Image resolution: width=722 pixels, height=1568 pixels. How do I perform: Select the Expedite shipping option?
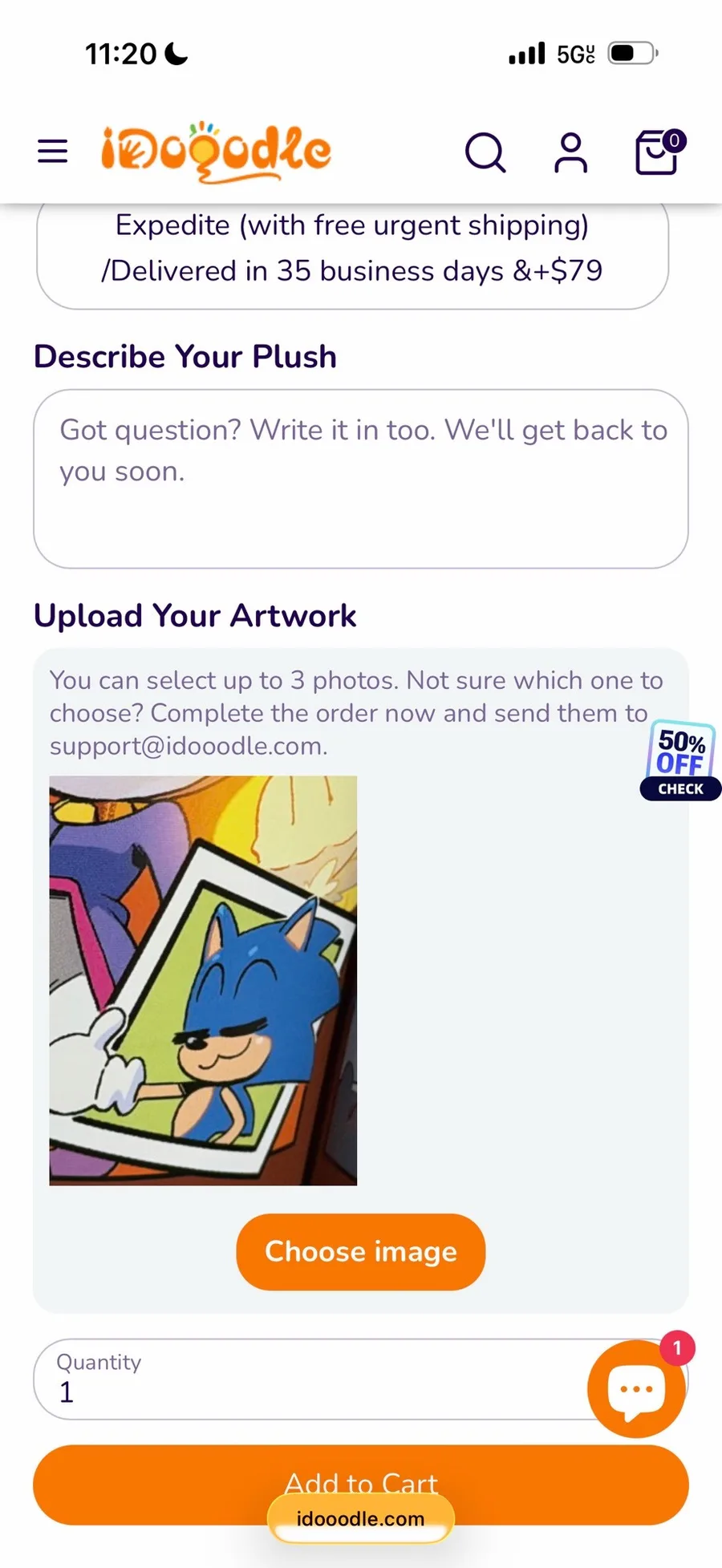(x=352, y=253)
